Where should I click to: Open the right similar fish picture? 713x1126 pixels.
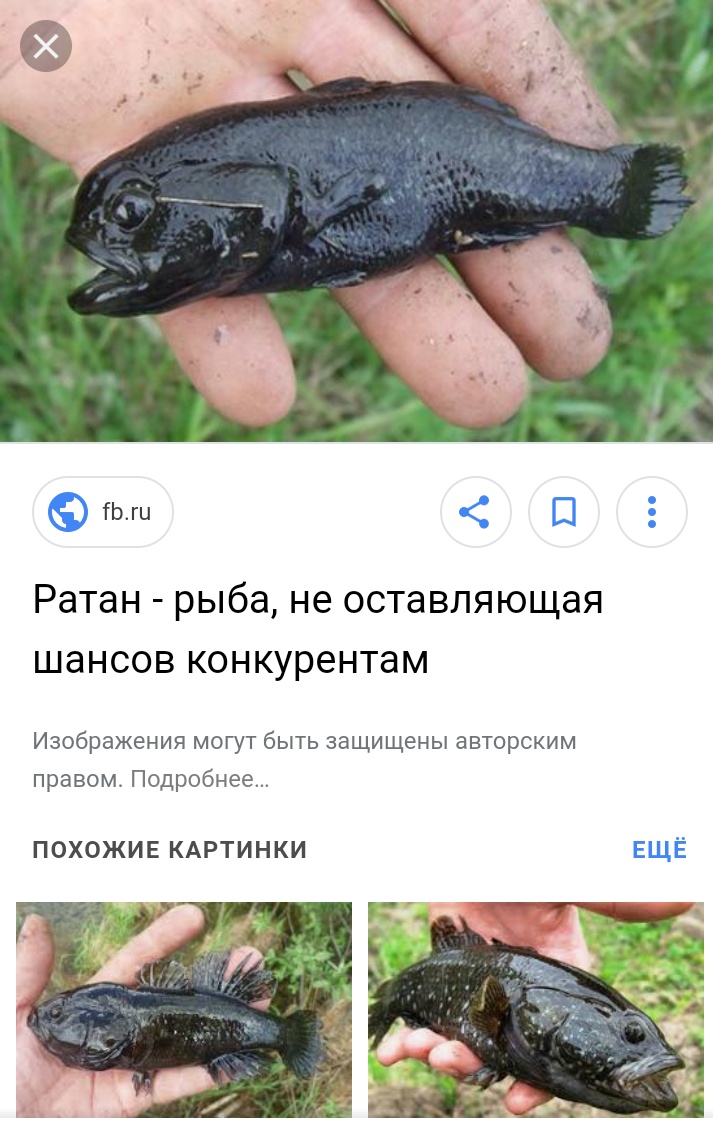[x=536, y=1010]
